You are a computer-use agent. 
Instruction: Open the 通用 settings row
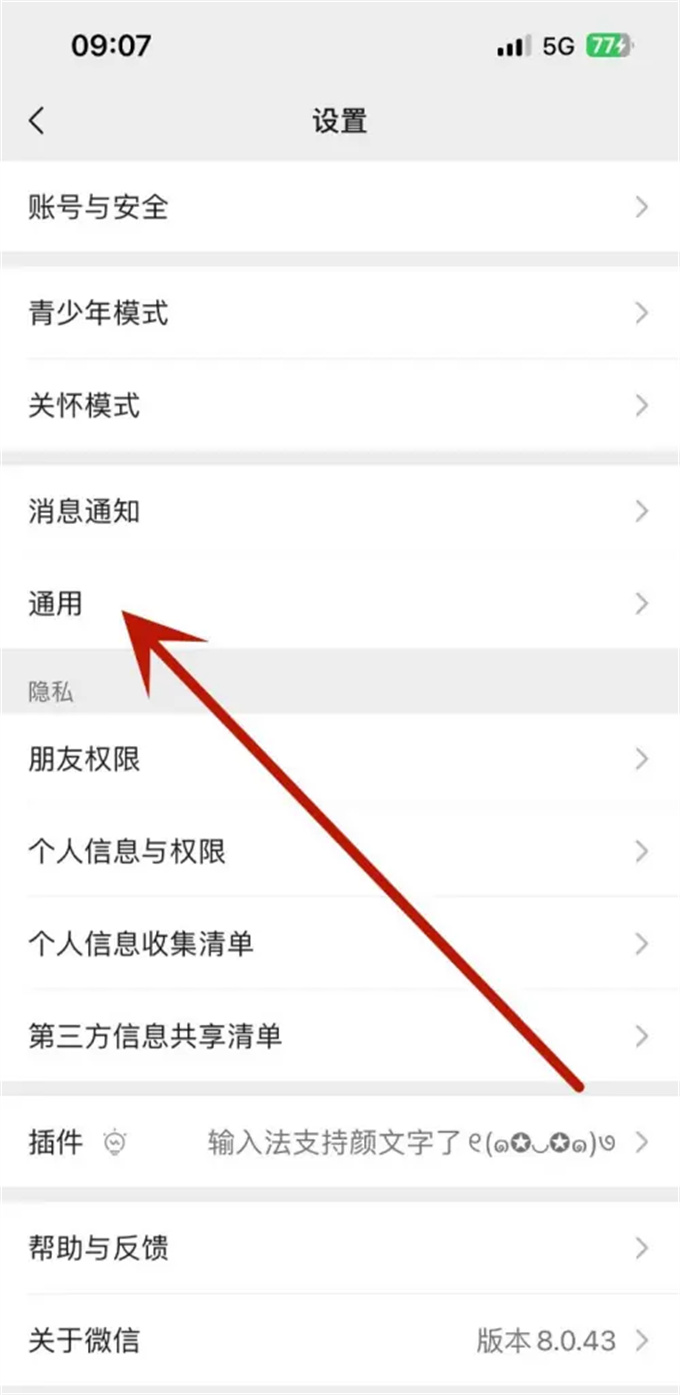(x=340, y=604)
